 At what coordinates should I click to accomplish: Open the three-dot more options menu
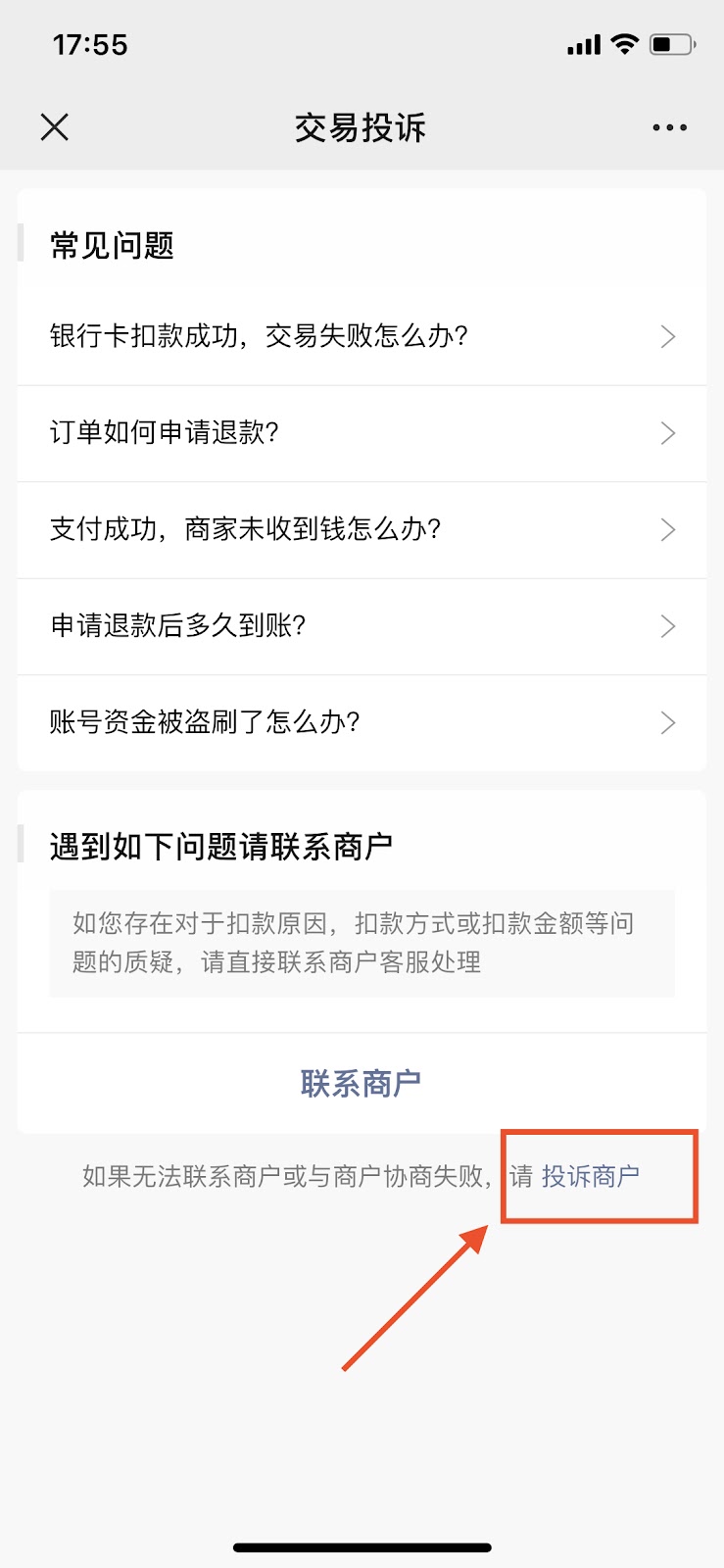coord(669,127)
